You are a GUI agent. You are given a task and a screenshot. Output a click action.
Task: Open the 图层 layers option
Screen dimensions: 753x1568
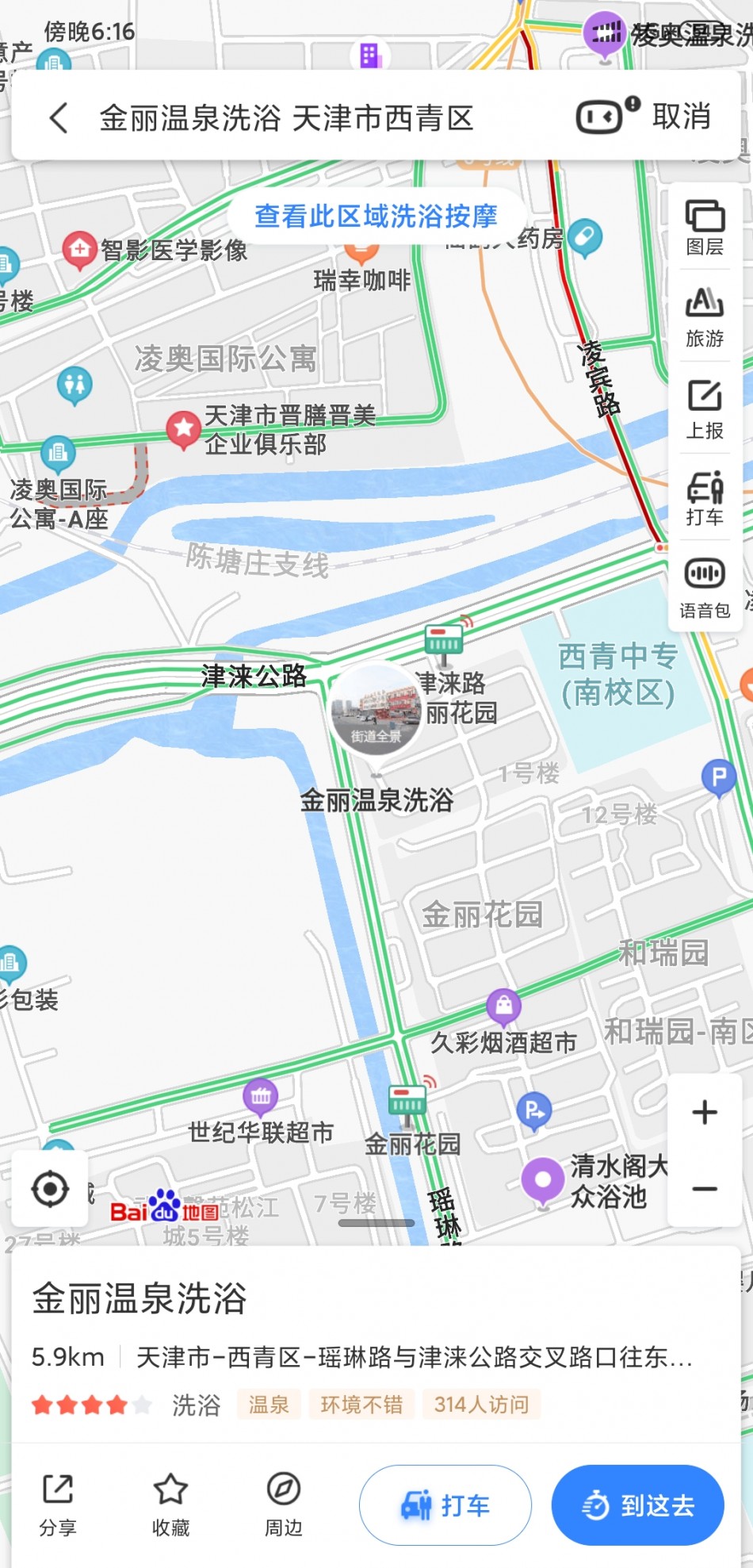705,228
